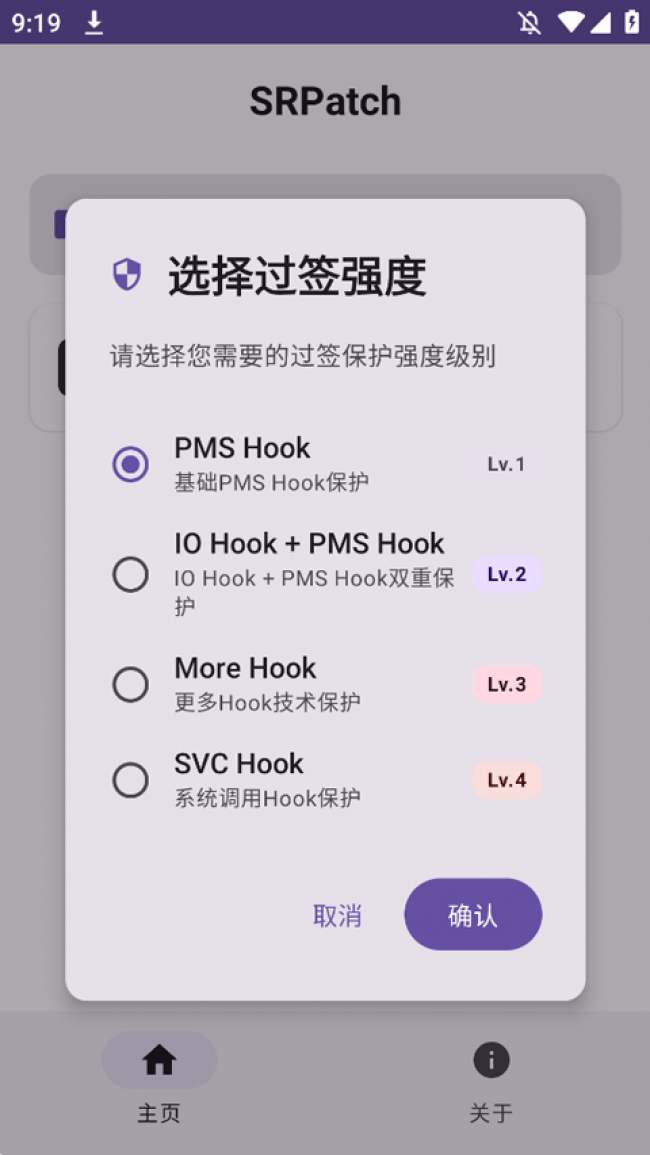Viewport: 650px width, 1155px height.
Task: Choose IO Hook + PMS Hook level
Action: tap(131, 575)
